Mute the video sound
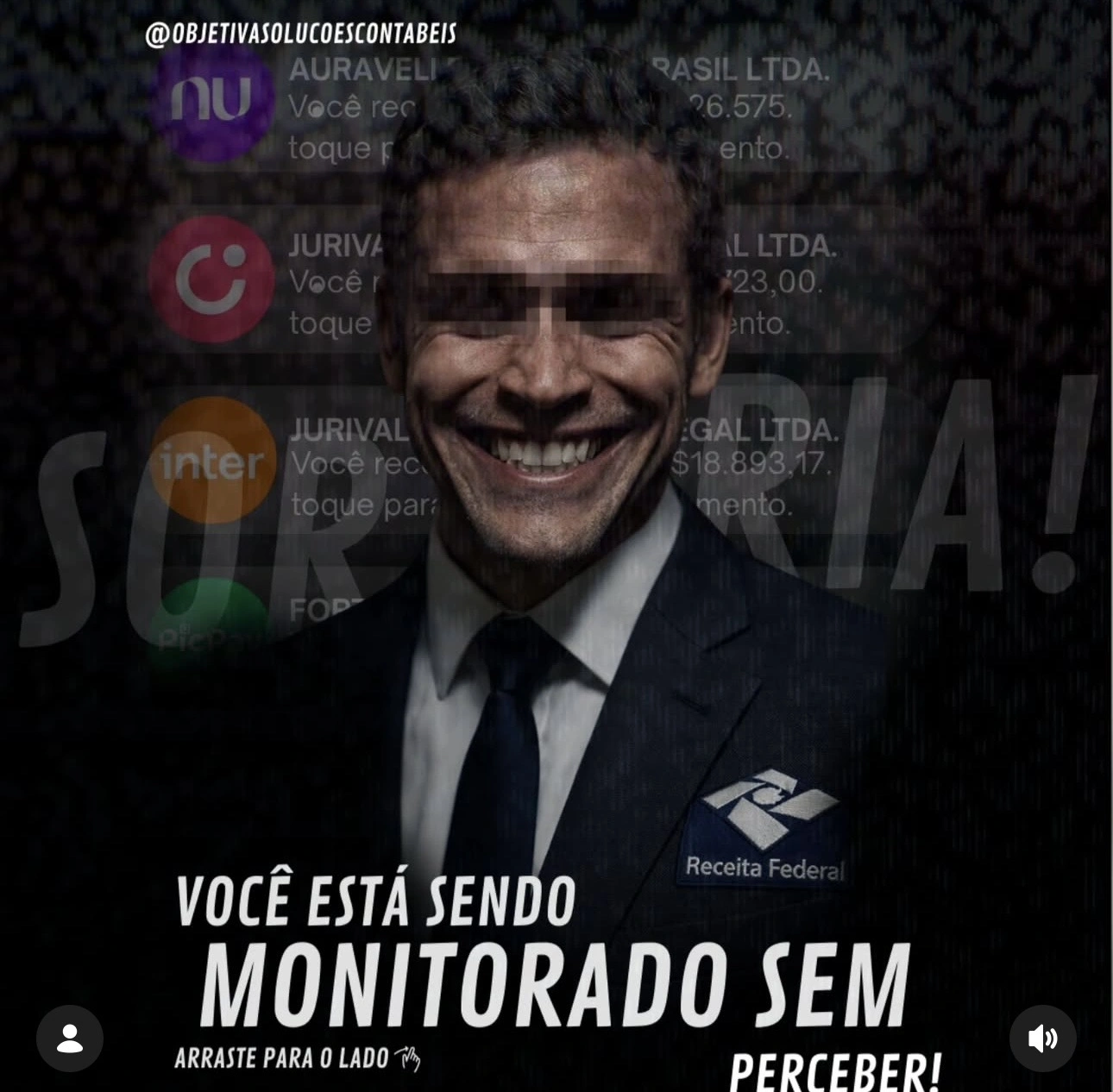 click(1042, 1039)
